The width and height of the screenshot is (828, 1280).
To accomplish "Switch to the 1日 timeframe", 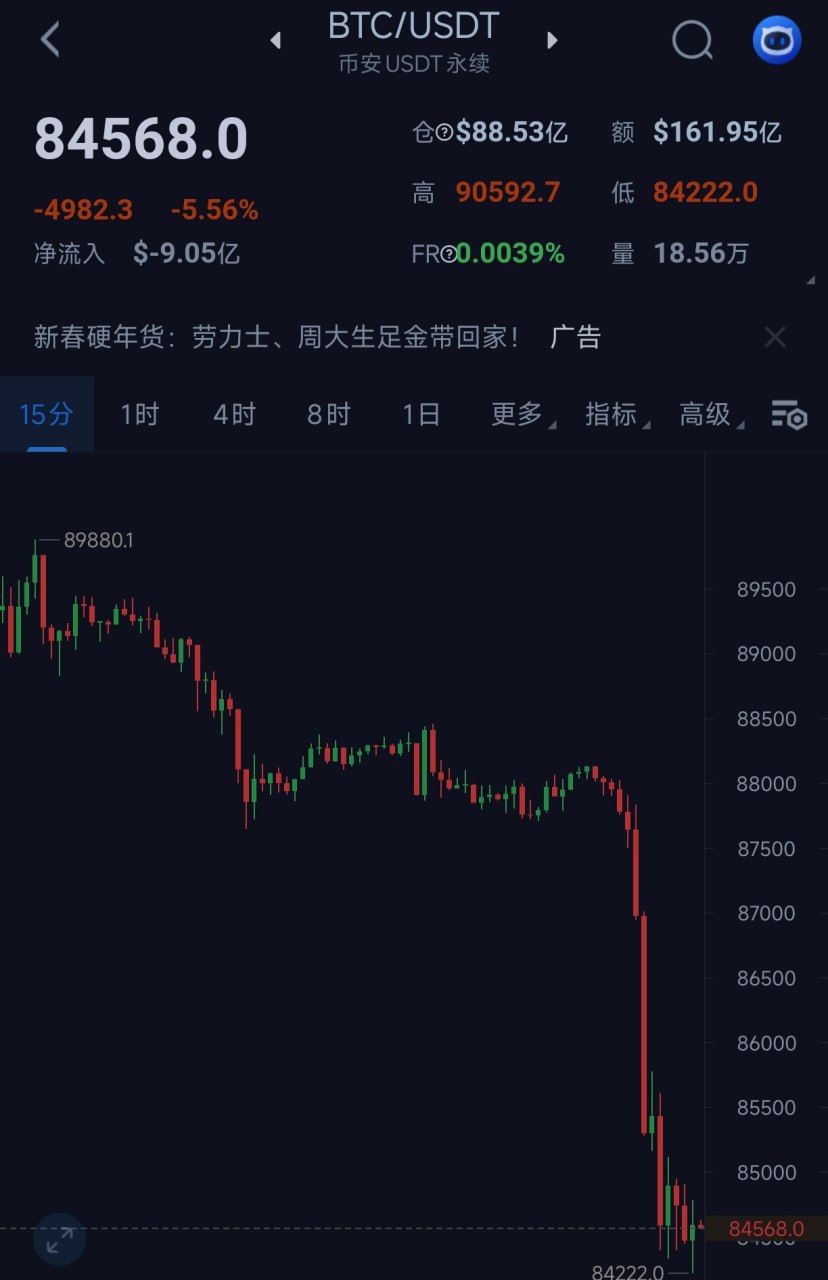I will [421, 414].
